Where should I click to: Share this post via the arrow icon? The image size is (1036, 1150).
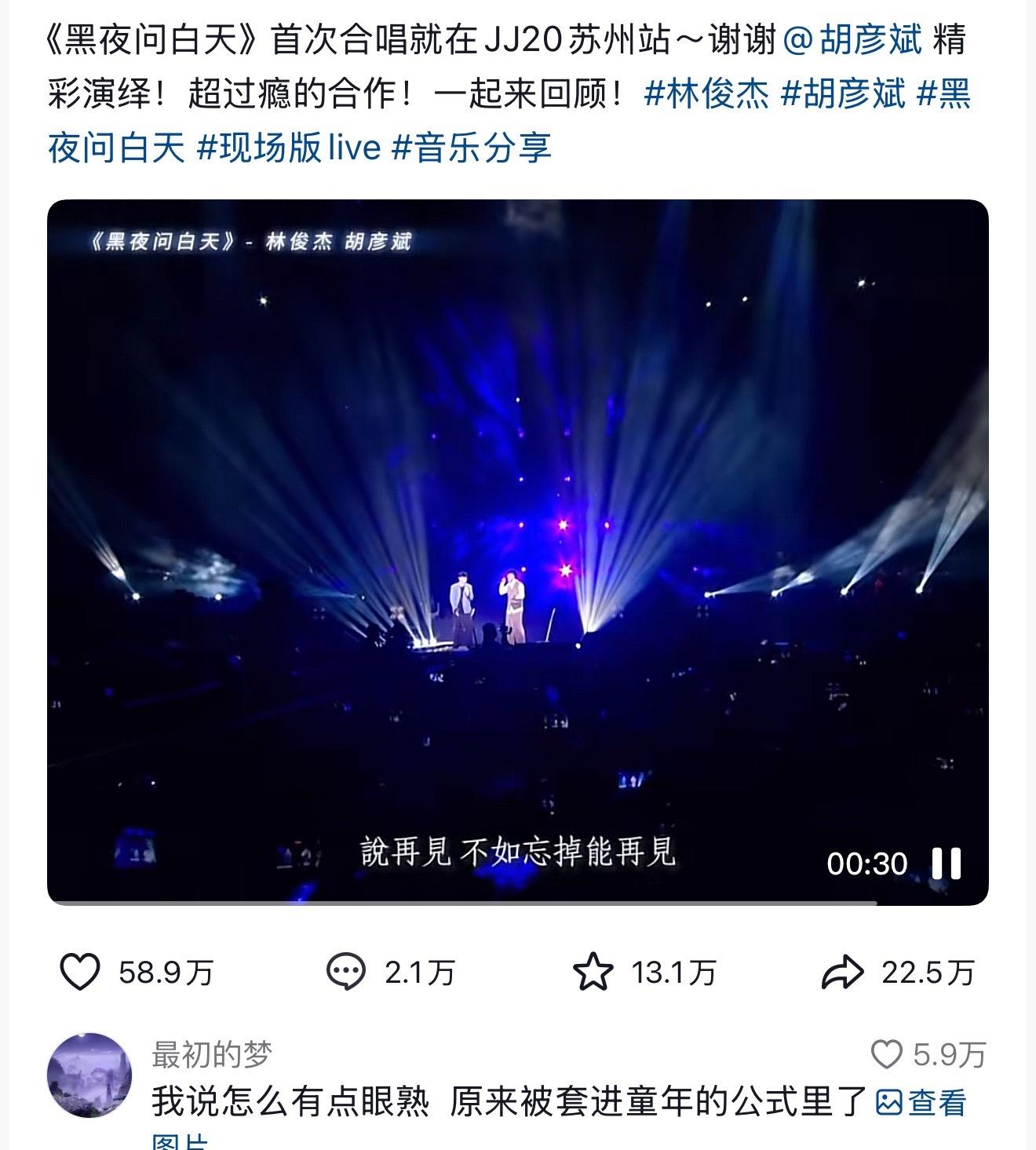[842, 973]
